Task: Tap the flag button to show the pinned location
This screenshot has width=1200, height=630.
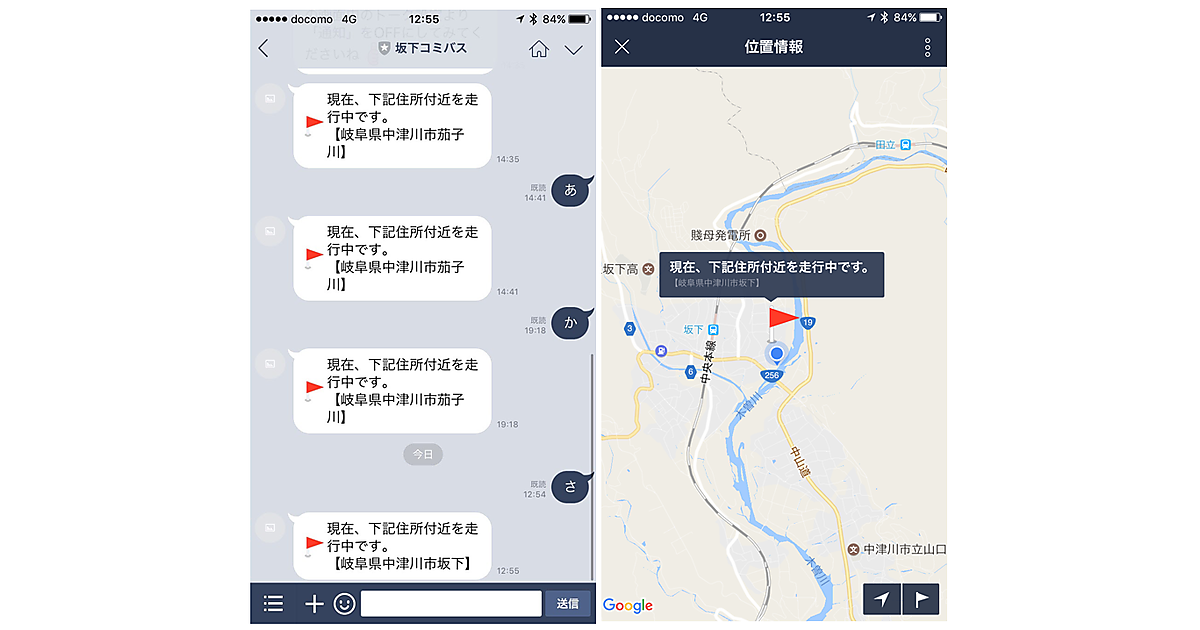Action: 921,599
